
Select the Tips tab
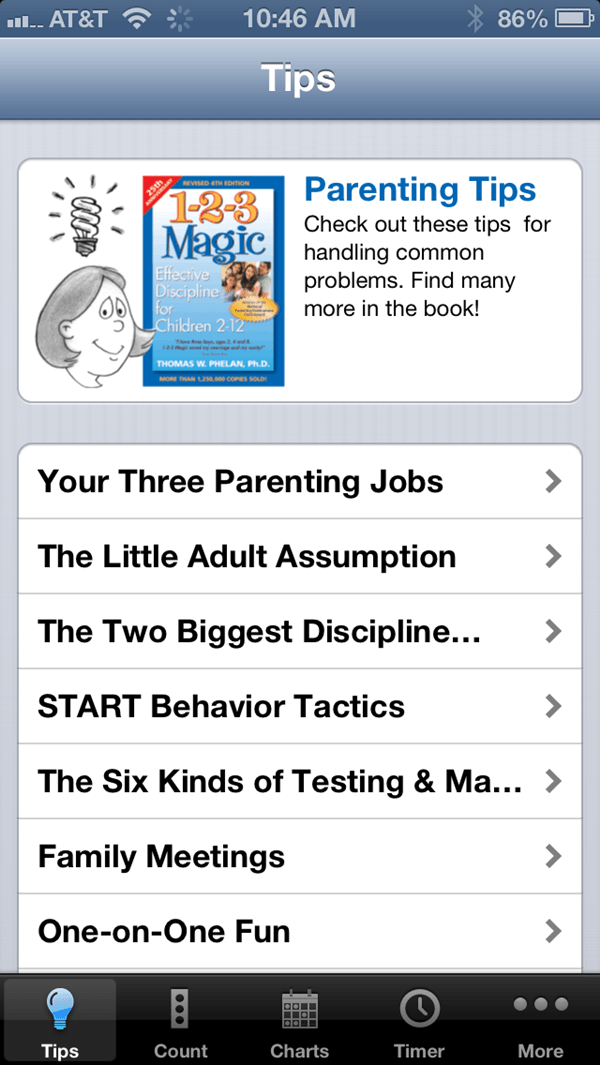click(x=60, y=1021)
